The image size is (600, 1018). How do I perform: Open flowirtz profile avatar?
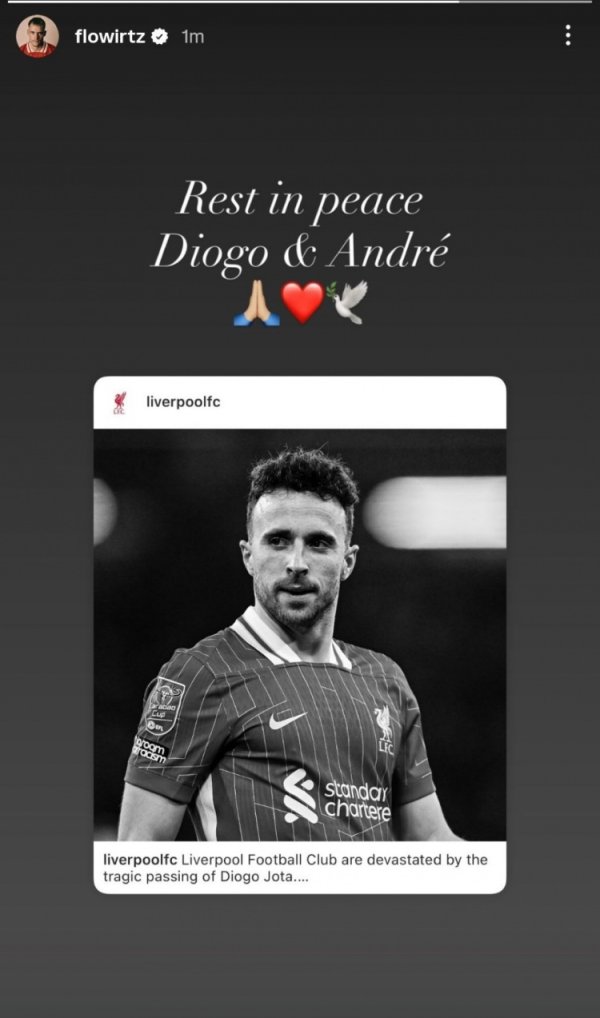(x=37, y=37)
